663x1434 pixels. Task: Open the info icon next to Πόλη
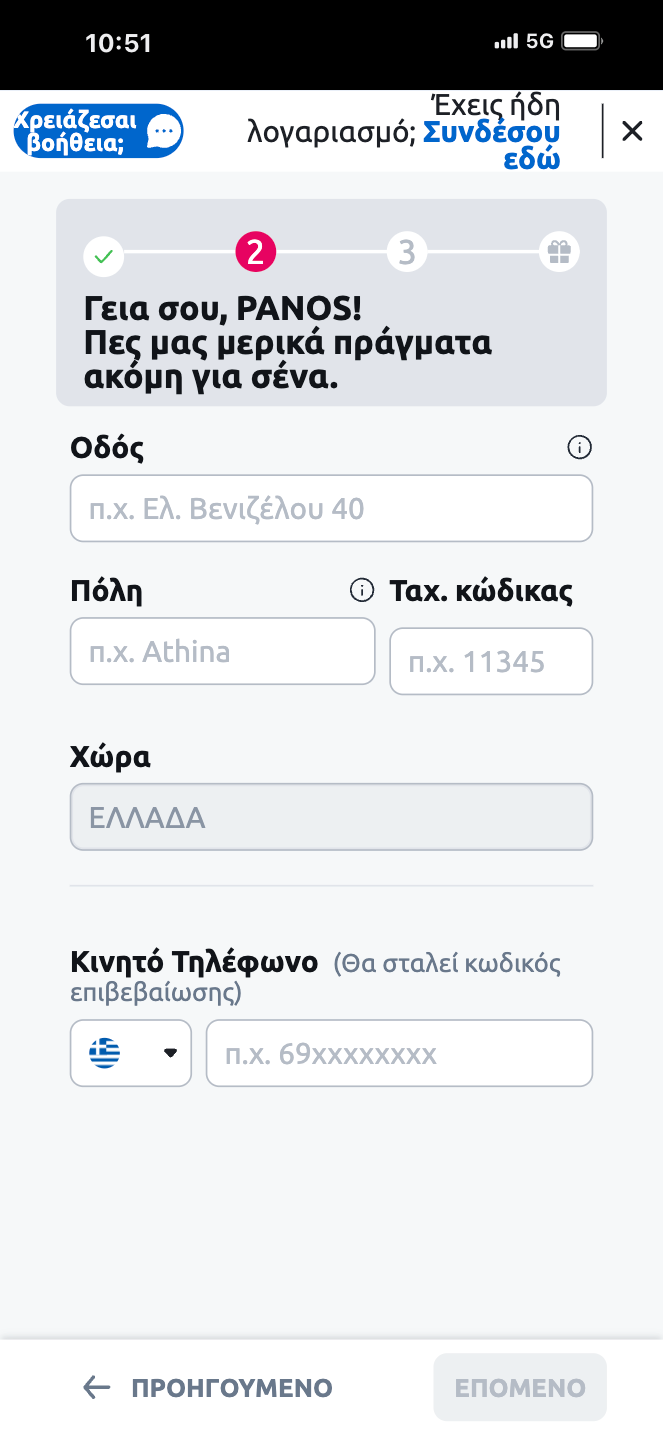click(361, 590)
